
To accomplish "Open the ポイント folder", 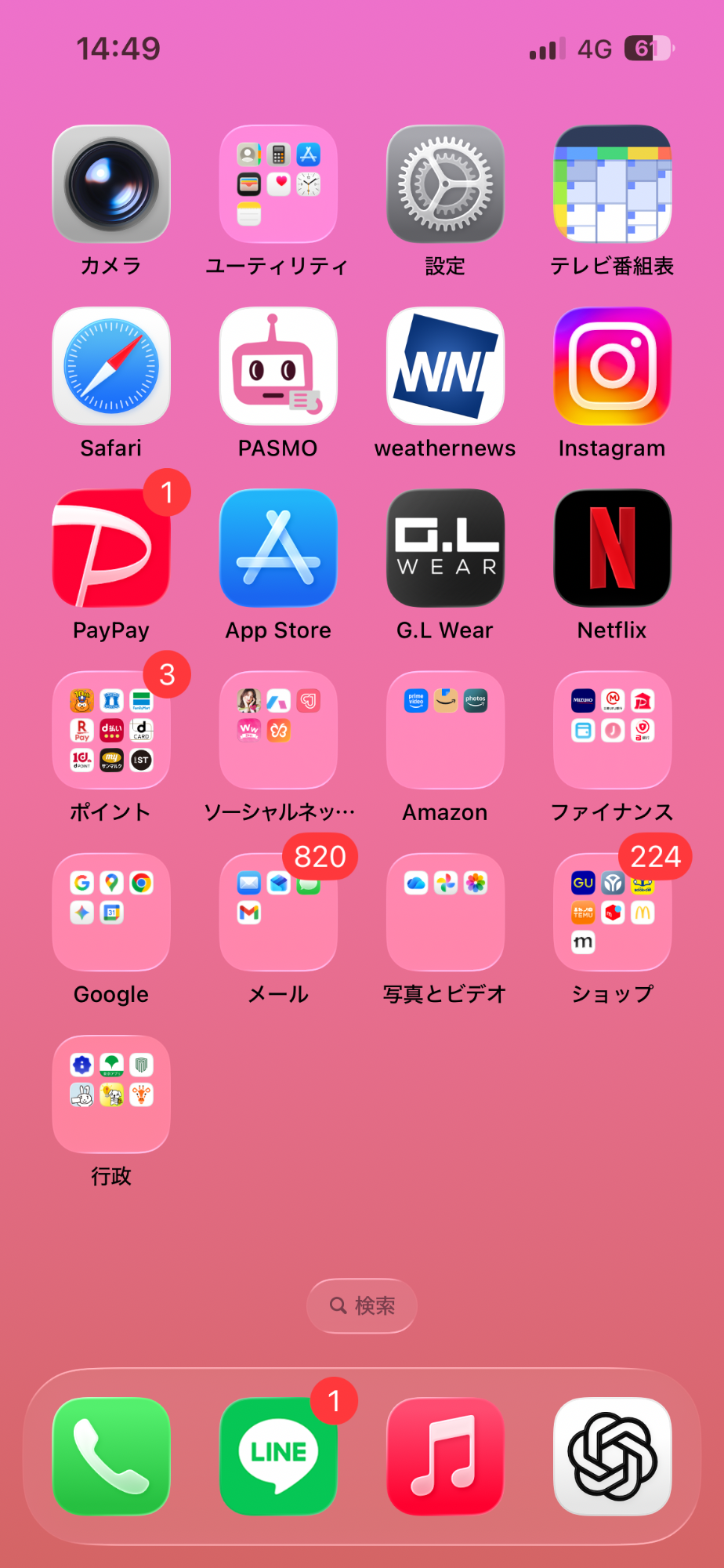I will tap(111, 730).
